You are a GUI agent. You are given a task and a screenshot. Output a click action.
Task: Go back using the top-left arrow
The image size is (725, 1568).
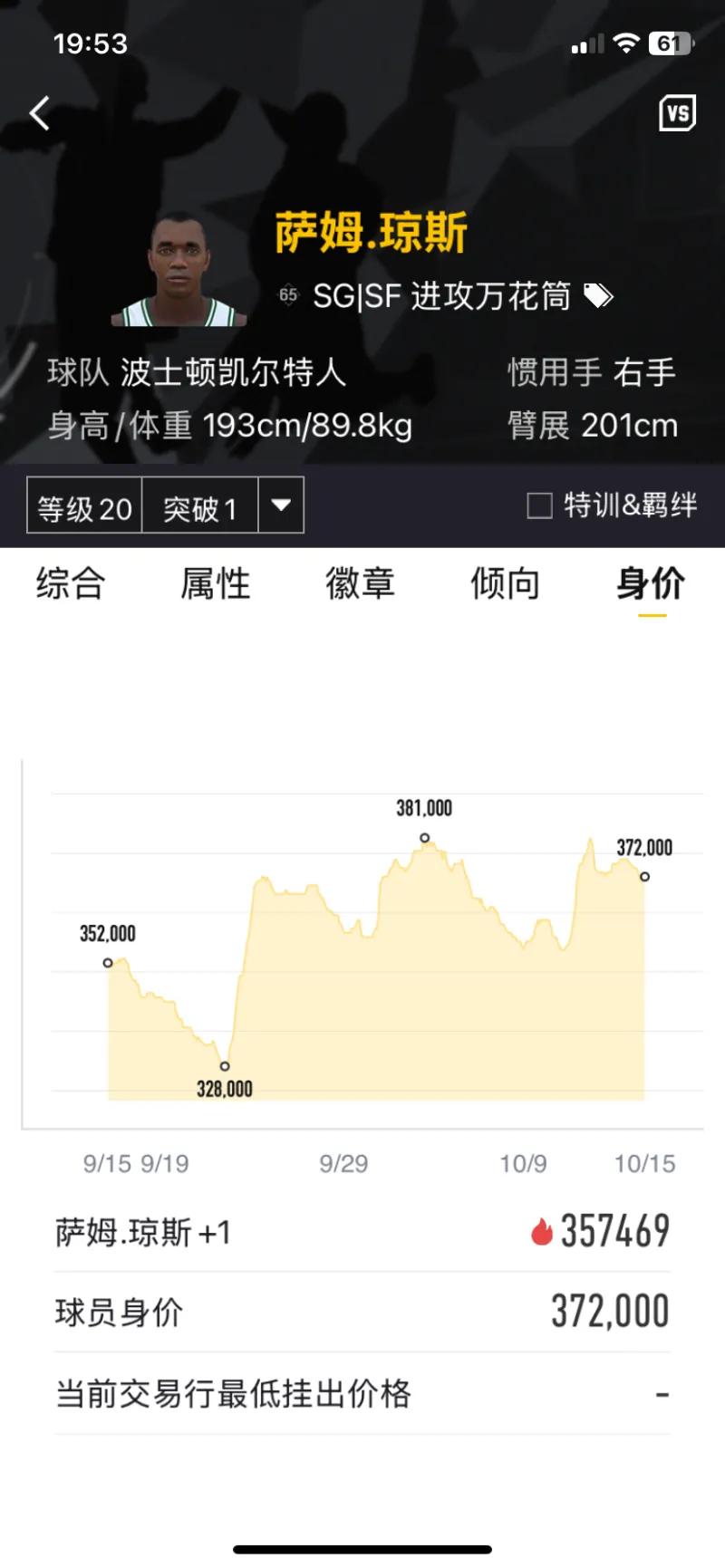(40, 114)
